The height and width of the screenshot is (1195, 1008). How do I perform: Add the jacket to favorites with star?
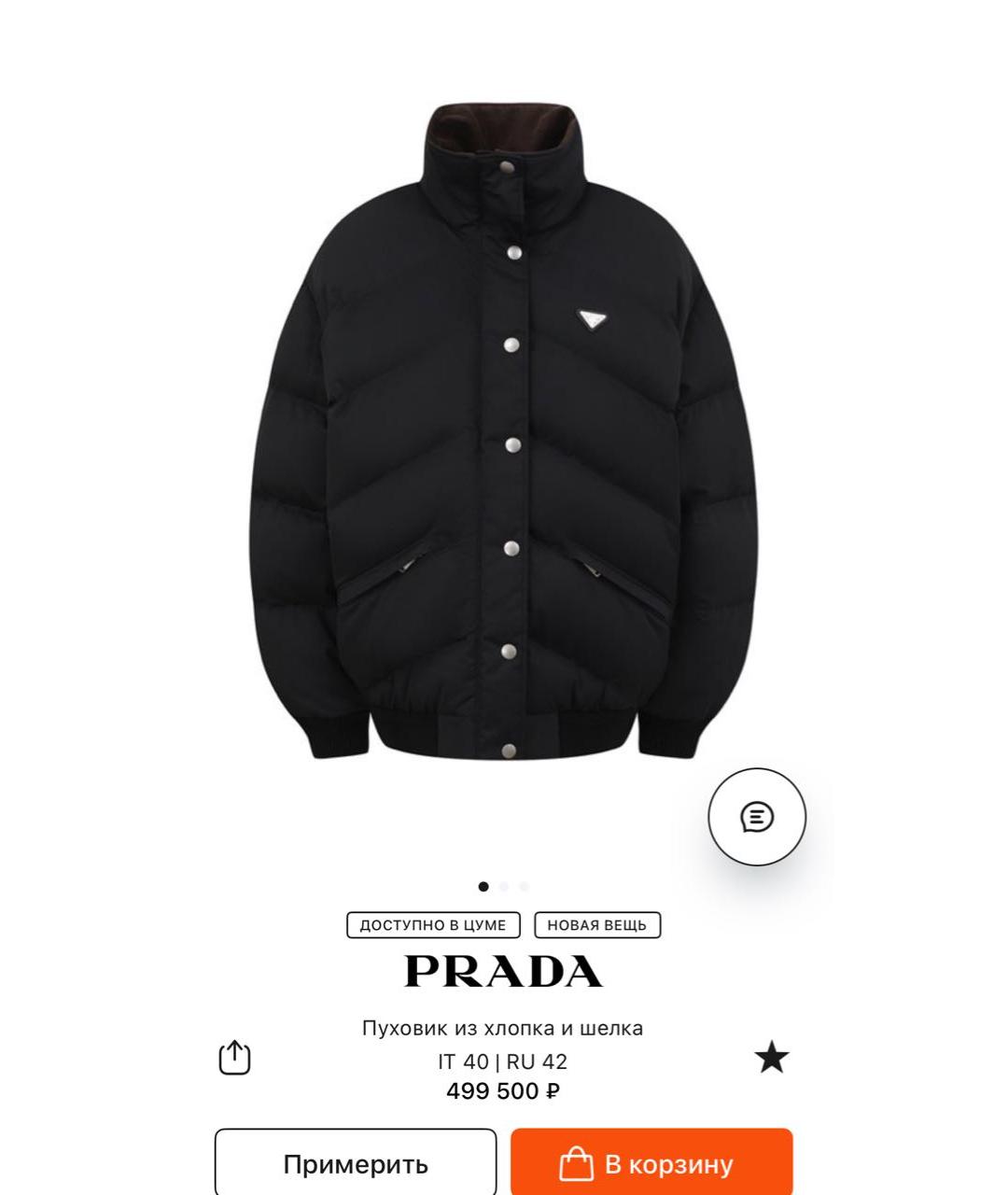click(771, 1058)
